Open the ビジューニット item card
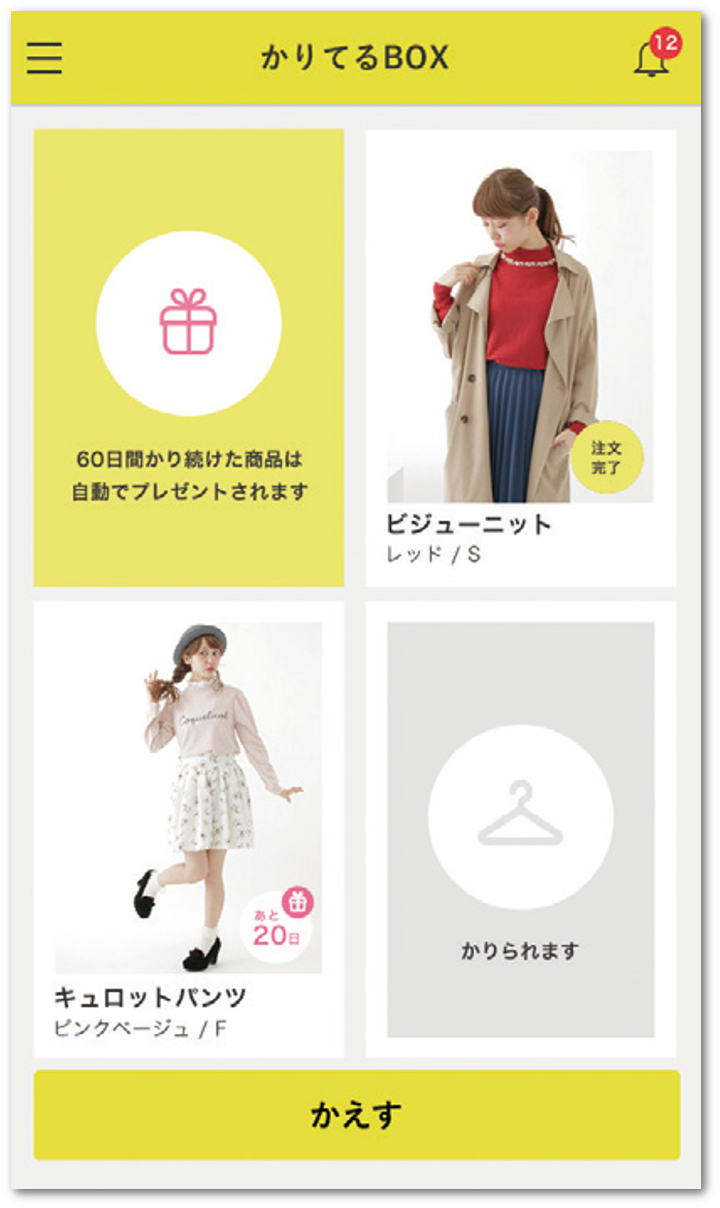 [520, 358]
